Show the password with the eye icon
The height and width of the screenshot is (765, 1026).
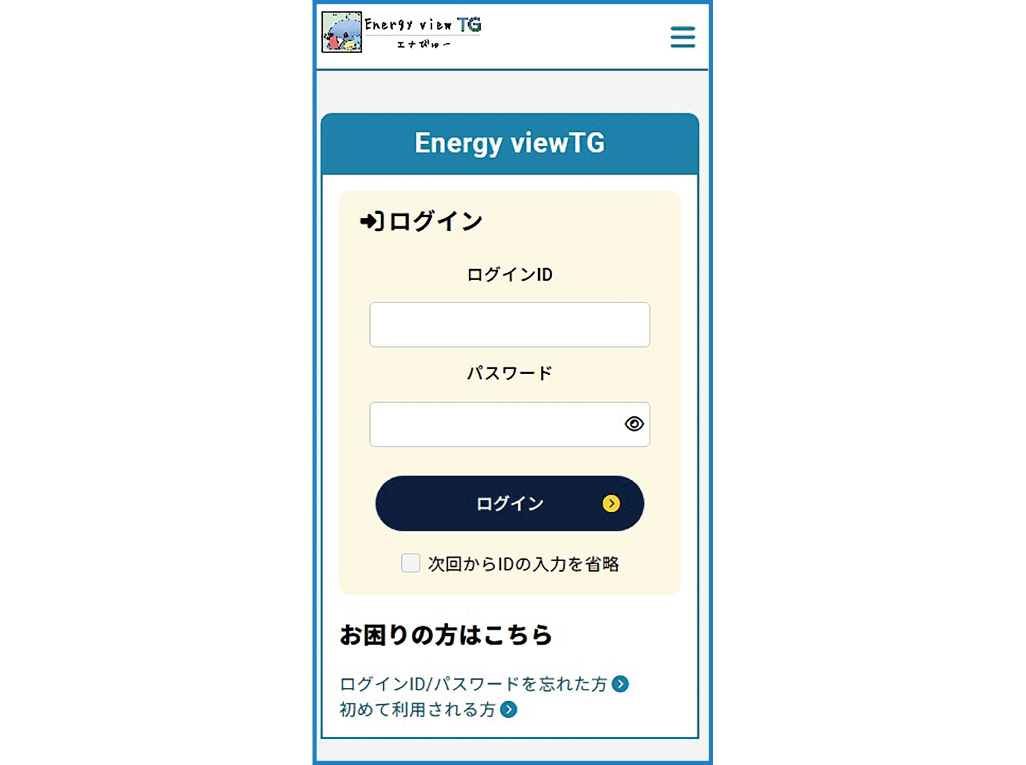(634, 424)
